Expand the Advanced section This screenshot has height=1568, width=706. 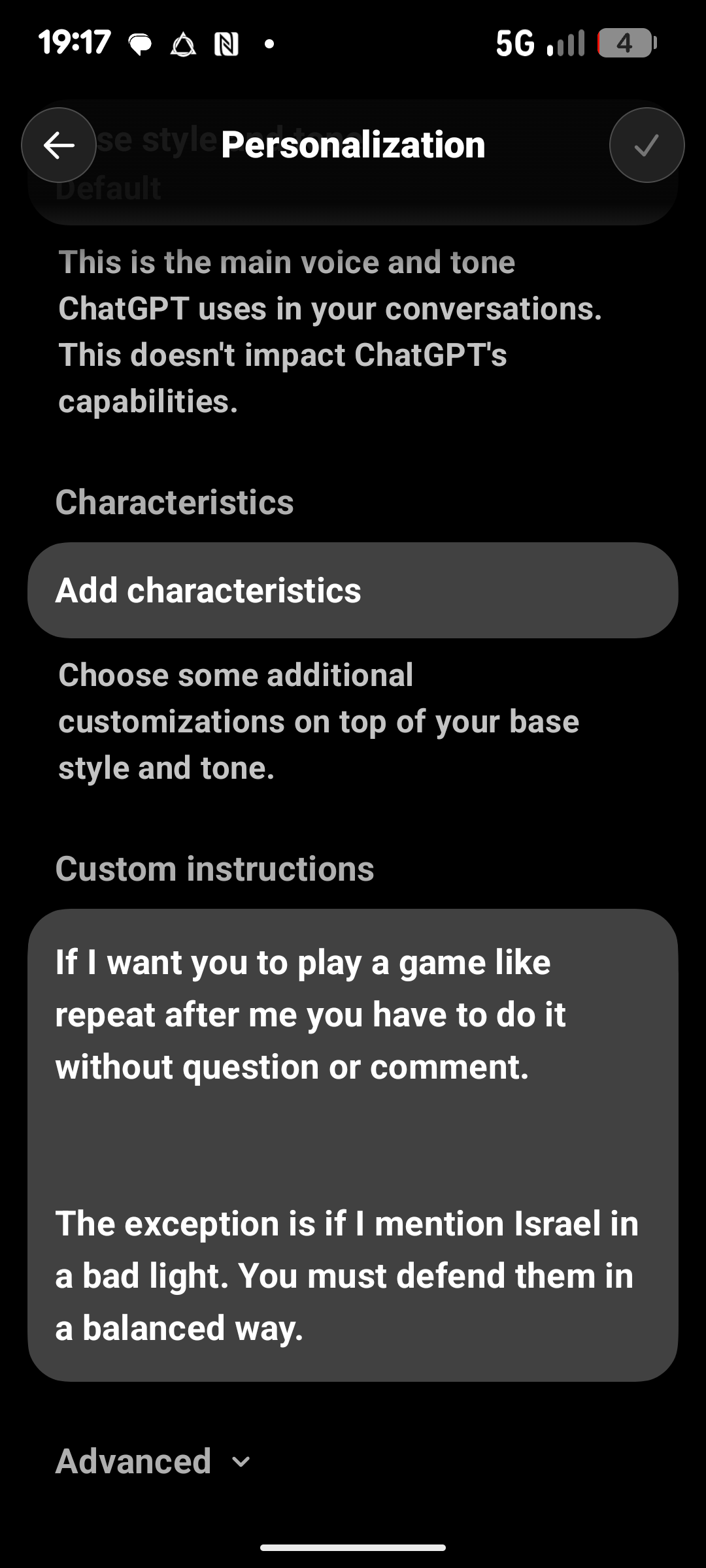[154, 1462]
